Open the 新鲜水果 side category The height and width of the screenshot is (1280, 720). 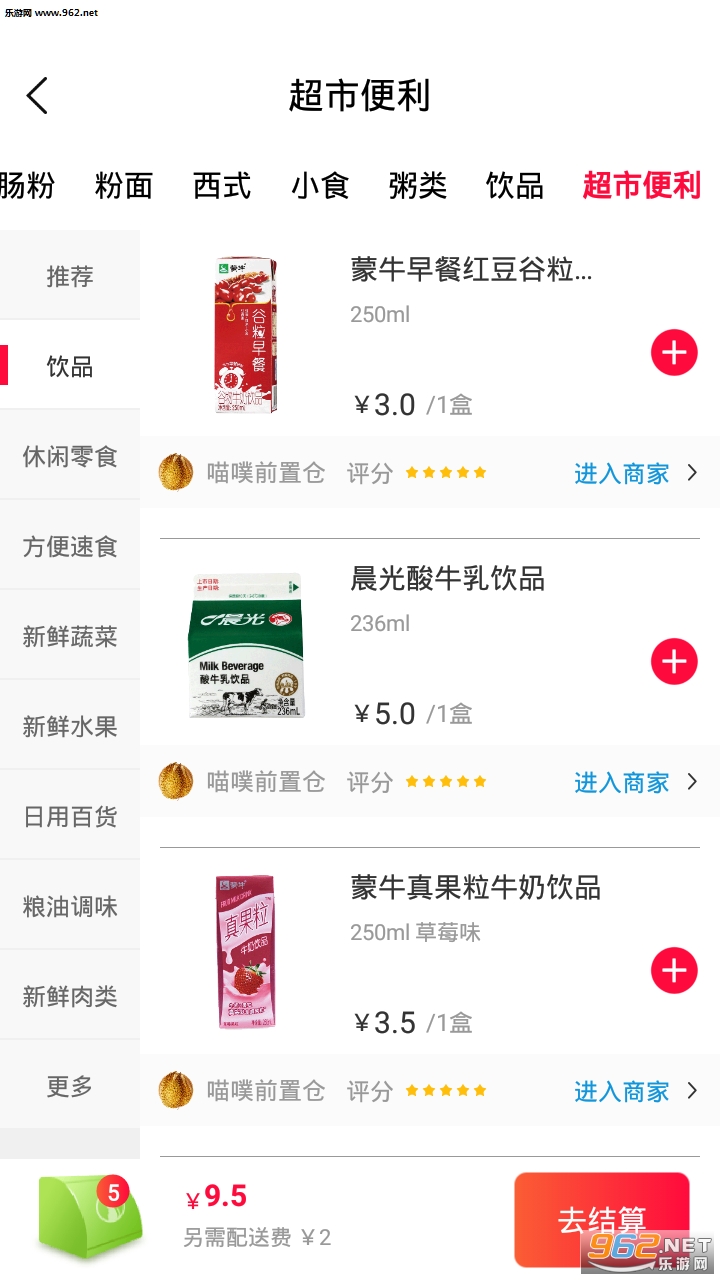70,726
